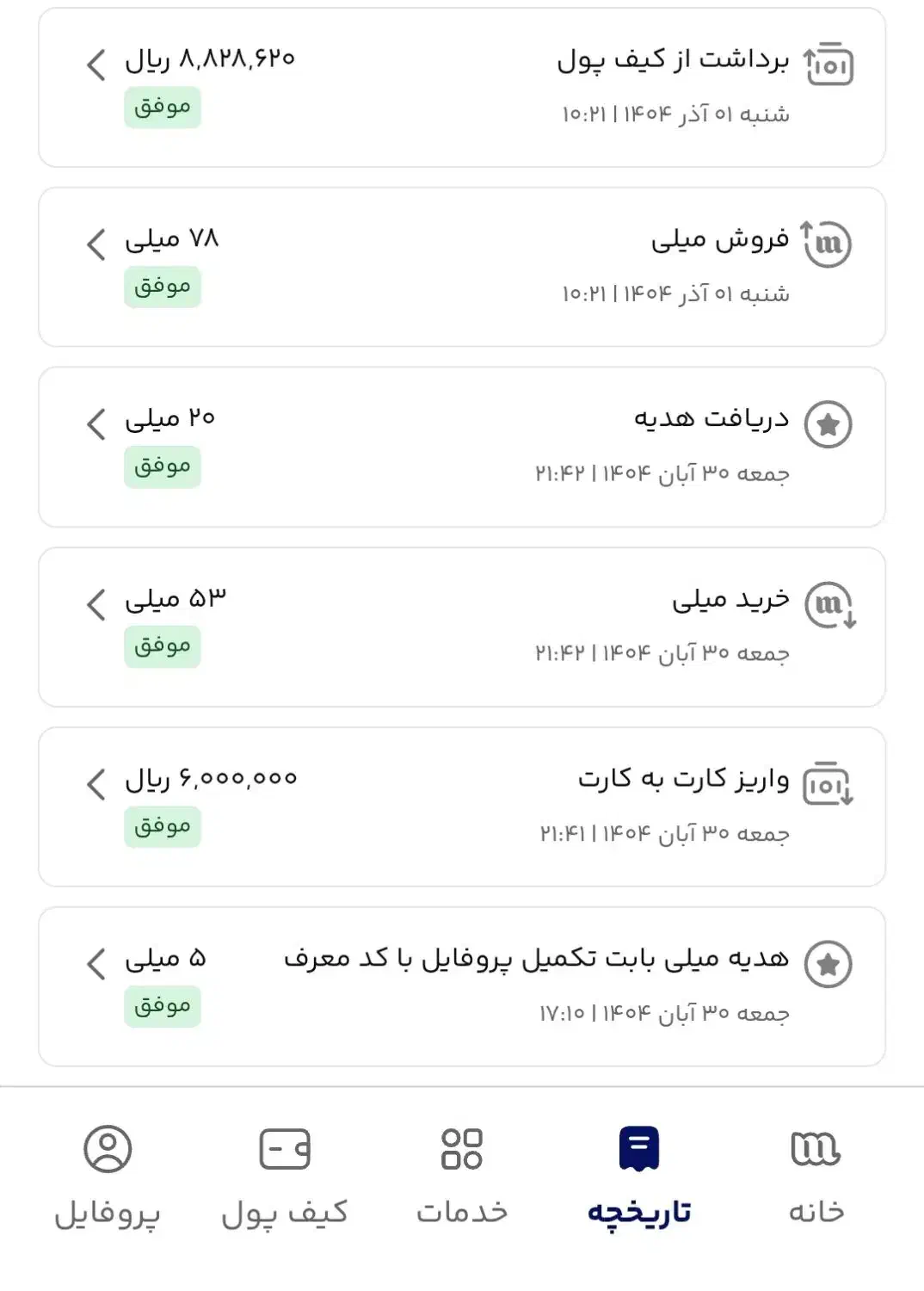Tap the star icon on هدیه میلی بابت تکمیل پروفایل

[828, 964]
